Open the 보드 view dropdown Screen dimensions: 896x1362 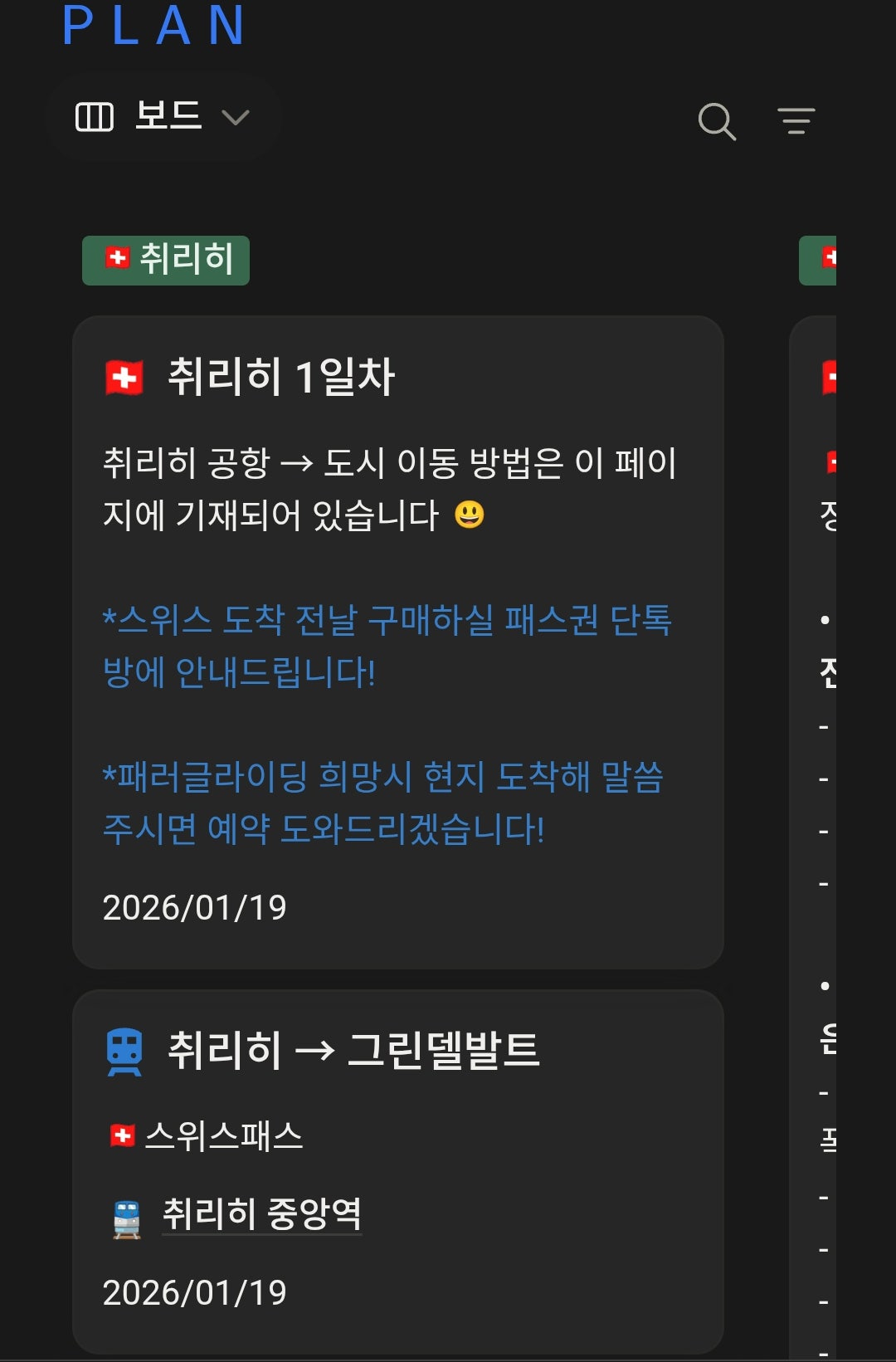click(x=163, y=117)
